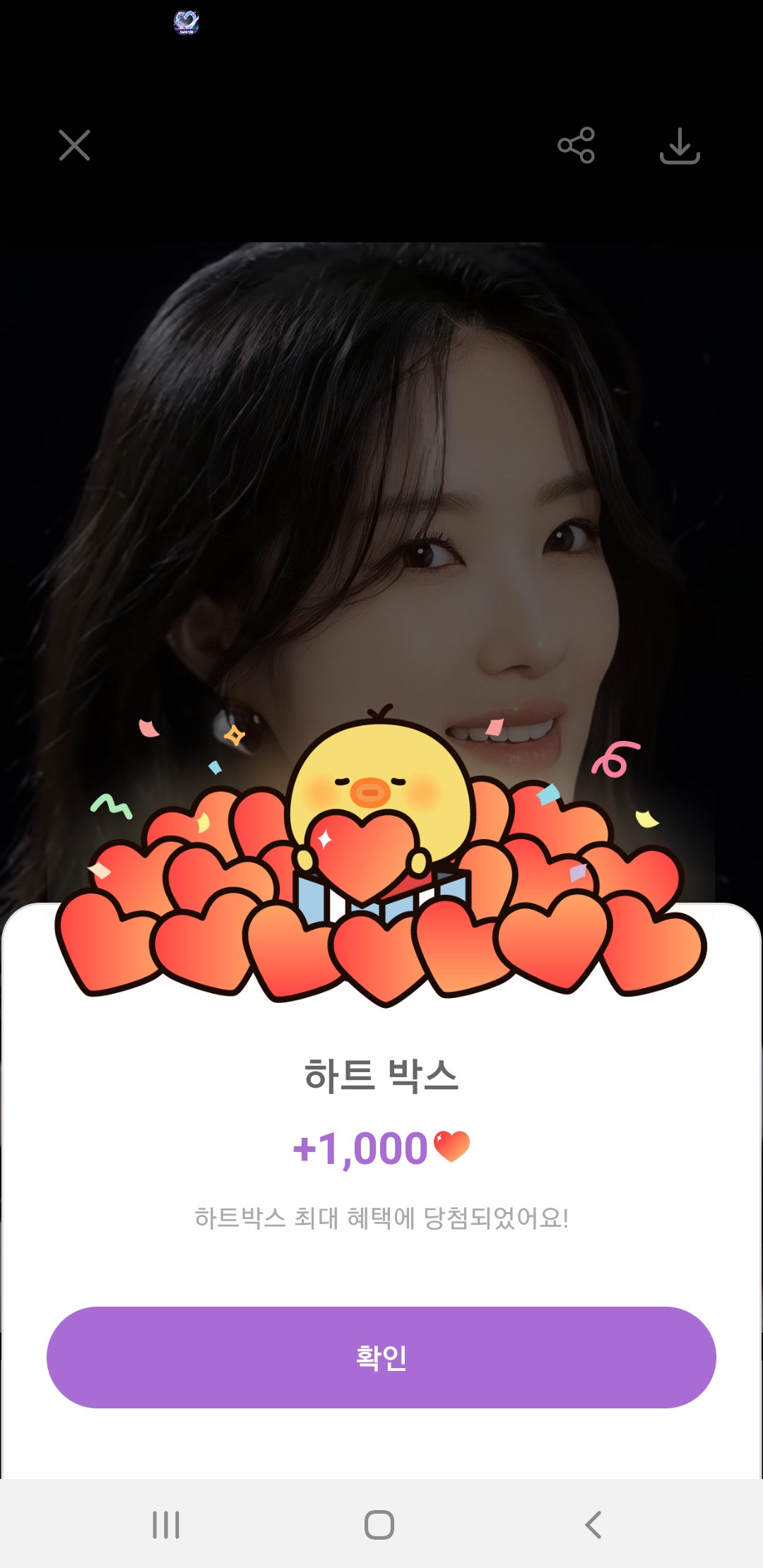Share this image
The height and width of the screenshot is (1568, 763).
click(576, 145)
